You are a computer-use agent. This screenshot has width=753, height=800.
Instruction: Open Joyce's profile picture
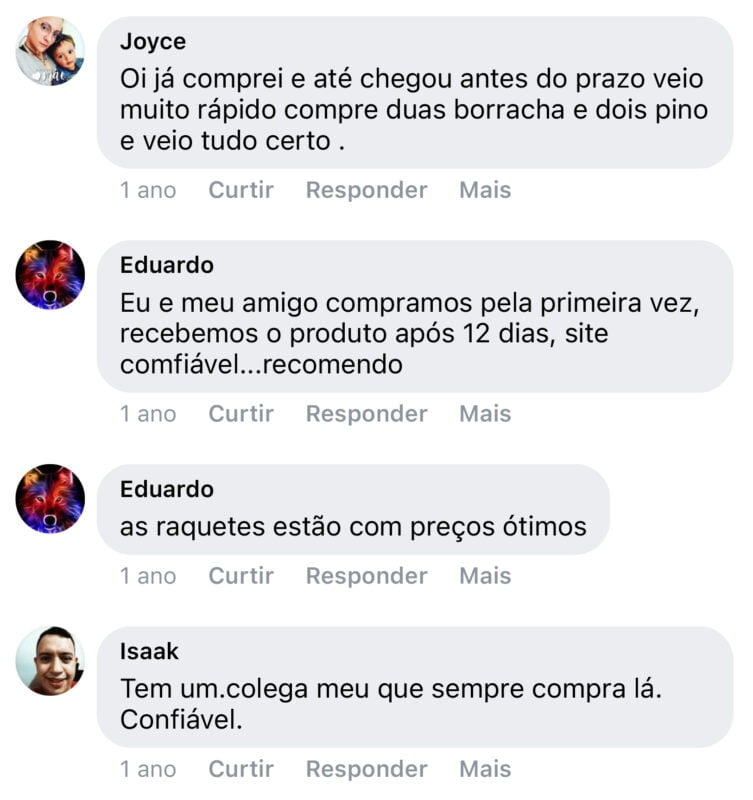tap(50, 51)
